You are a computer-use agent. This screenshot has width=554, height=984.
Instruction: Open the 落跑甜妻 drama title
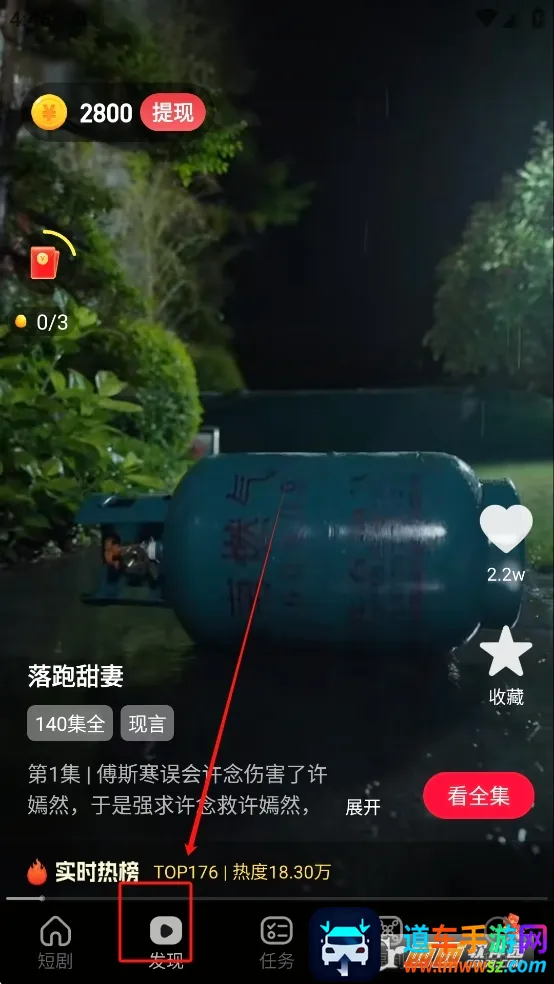(x=75, y=676)
